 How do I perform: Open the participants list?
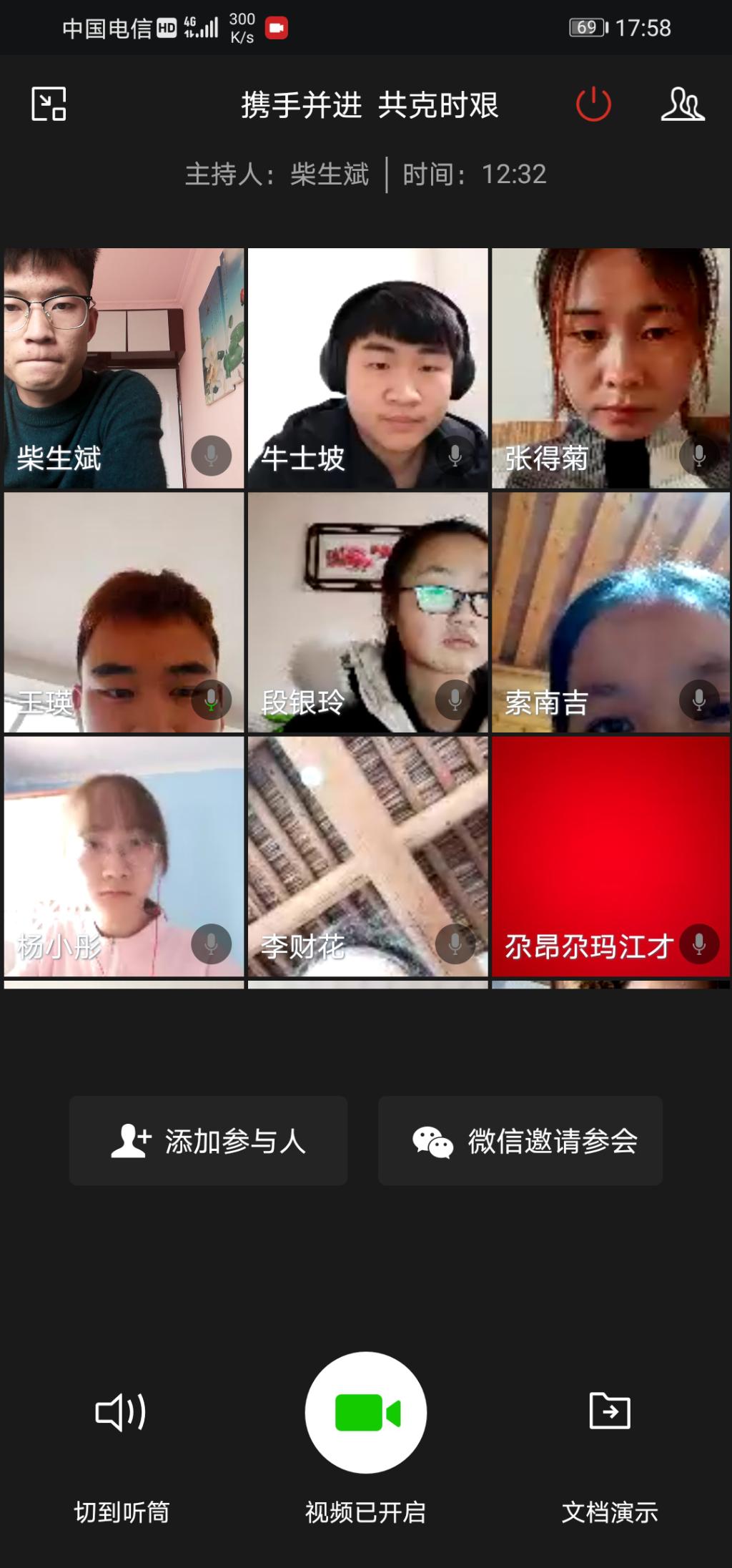[682, 104]
